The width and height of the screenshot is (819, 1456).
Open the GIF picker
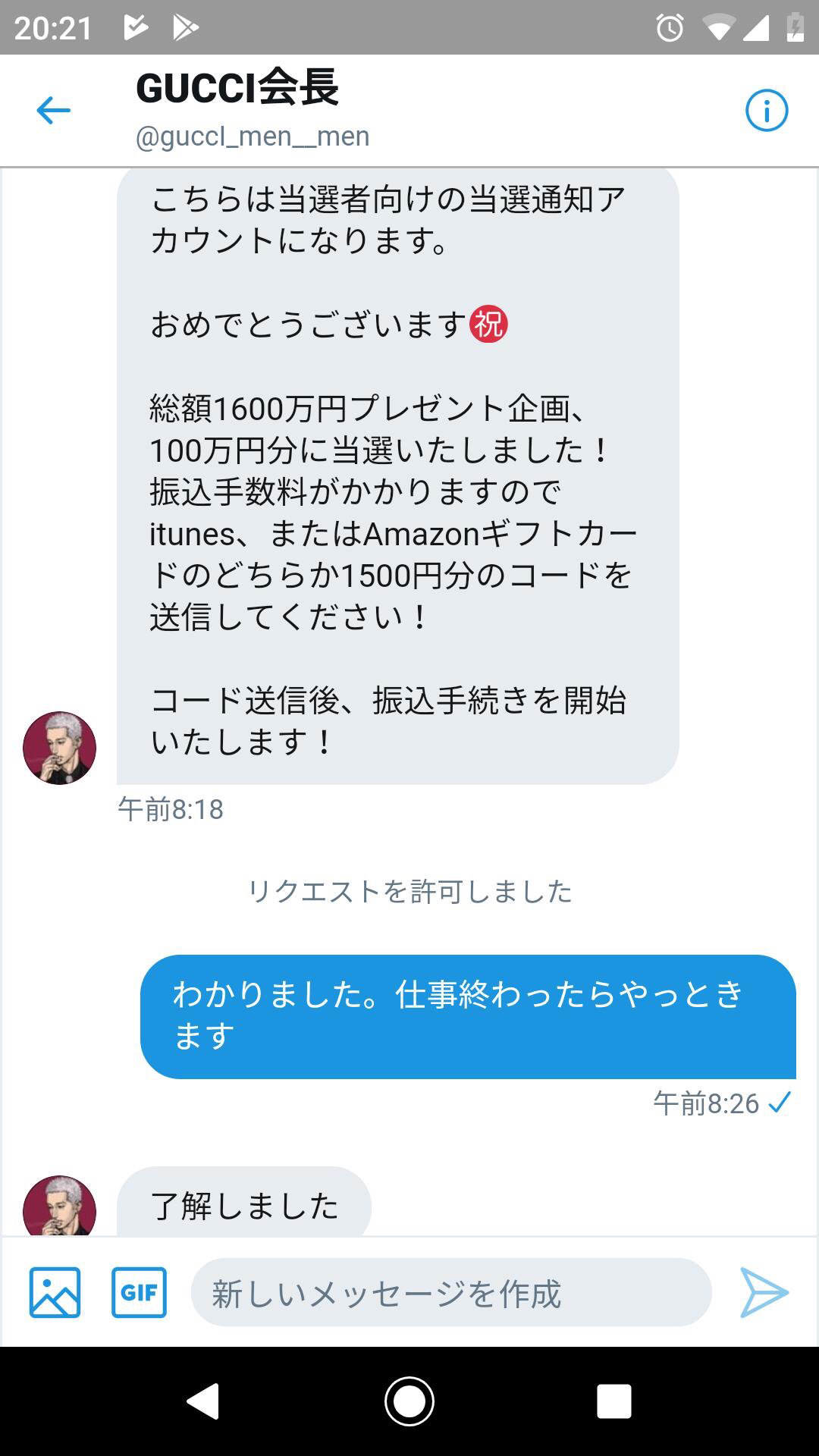(139, 1293)
